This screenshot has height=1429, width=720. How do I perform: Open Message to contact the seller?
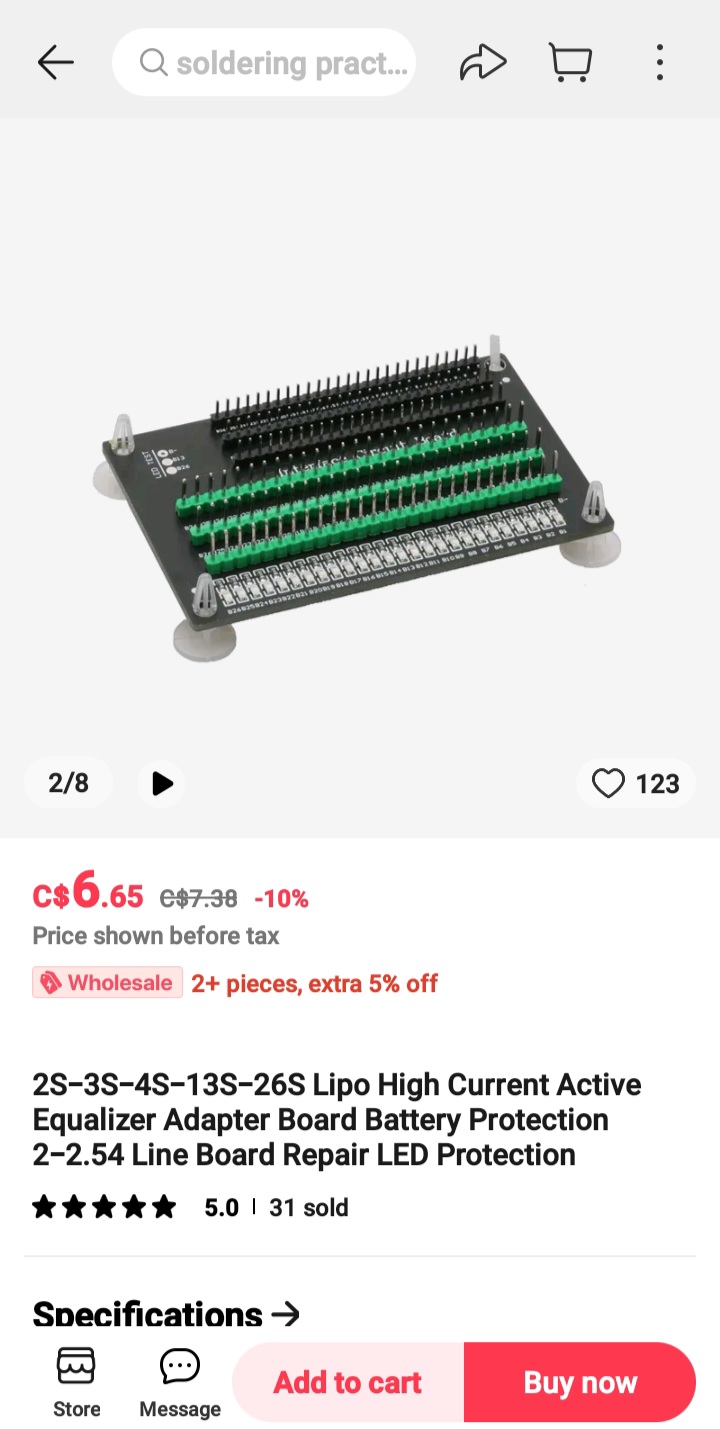[179, 1381]
